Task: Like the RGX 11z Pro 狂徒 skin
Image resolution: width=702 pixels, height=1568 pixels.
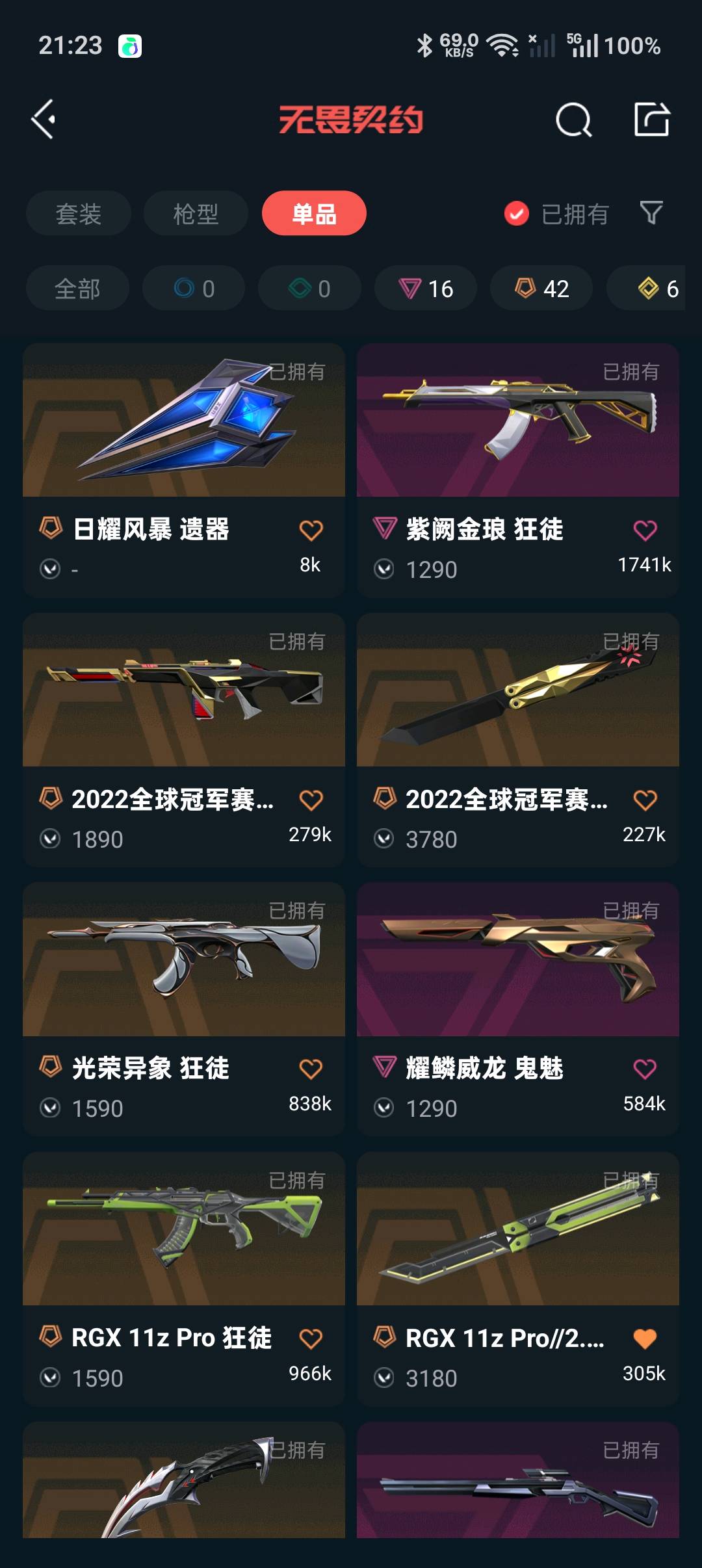Action: 311,1339
